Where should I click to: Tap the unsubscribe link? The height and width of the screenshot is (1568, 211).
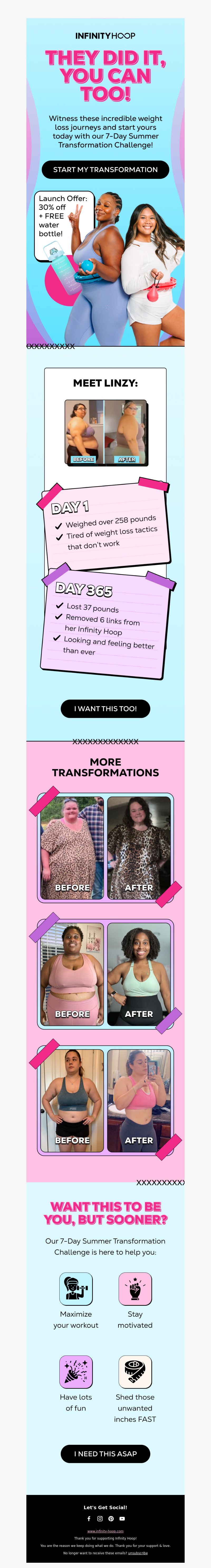(137, 1553)
